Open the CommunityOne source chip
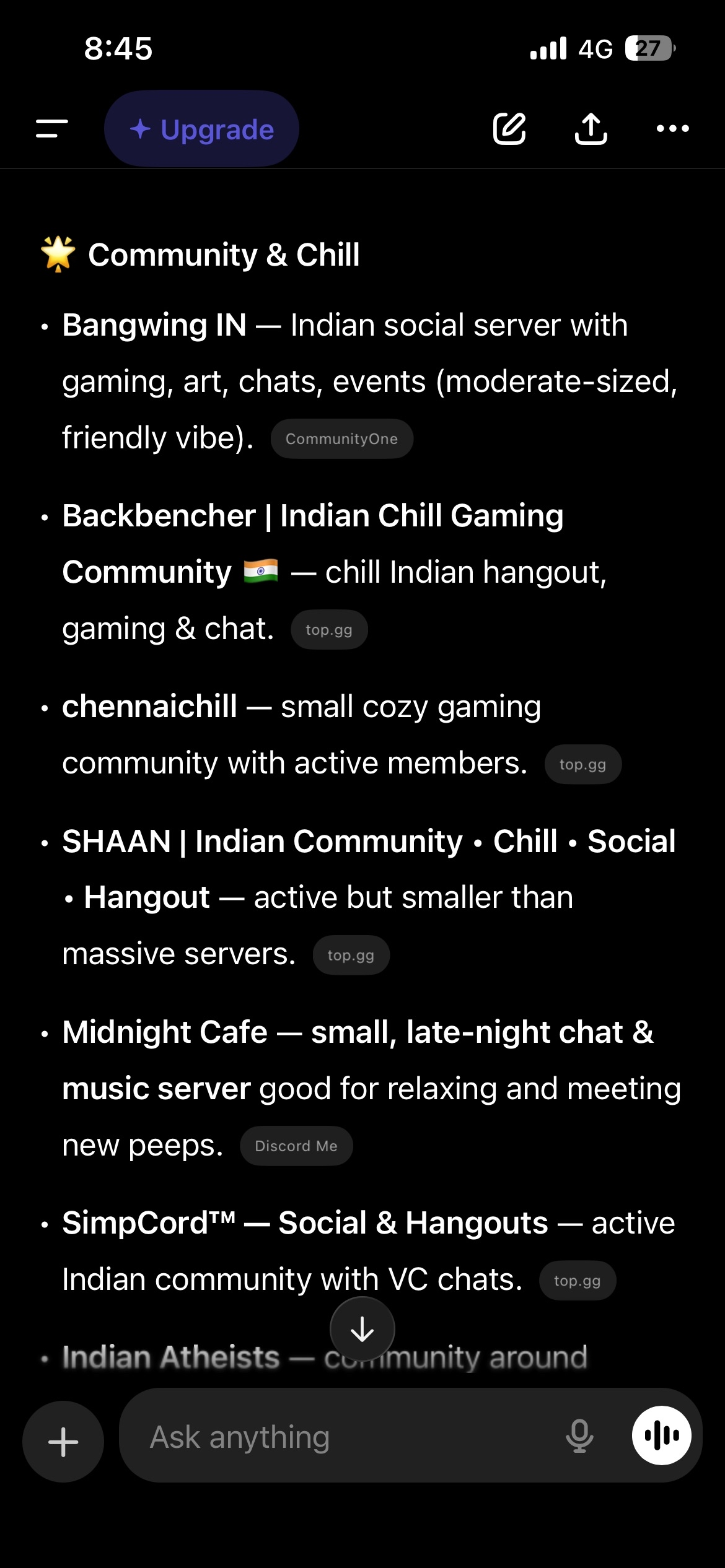The height and width of the screenshot is (1568, 725). pos(341,439)
